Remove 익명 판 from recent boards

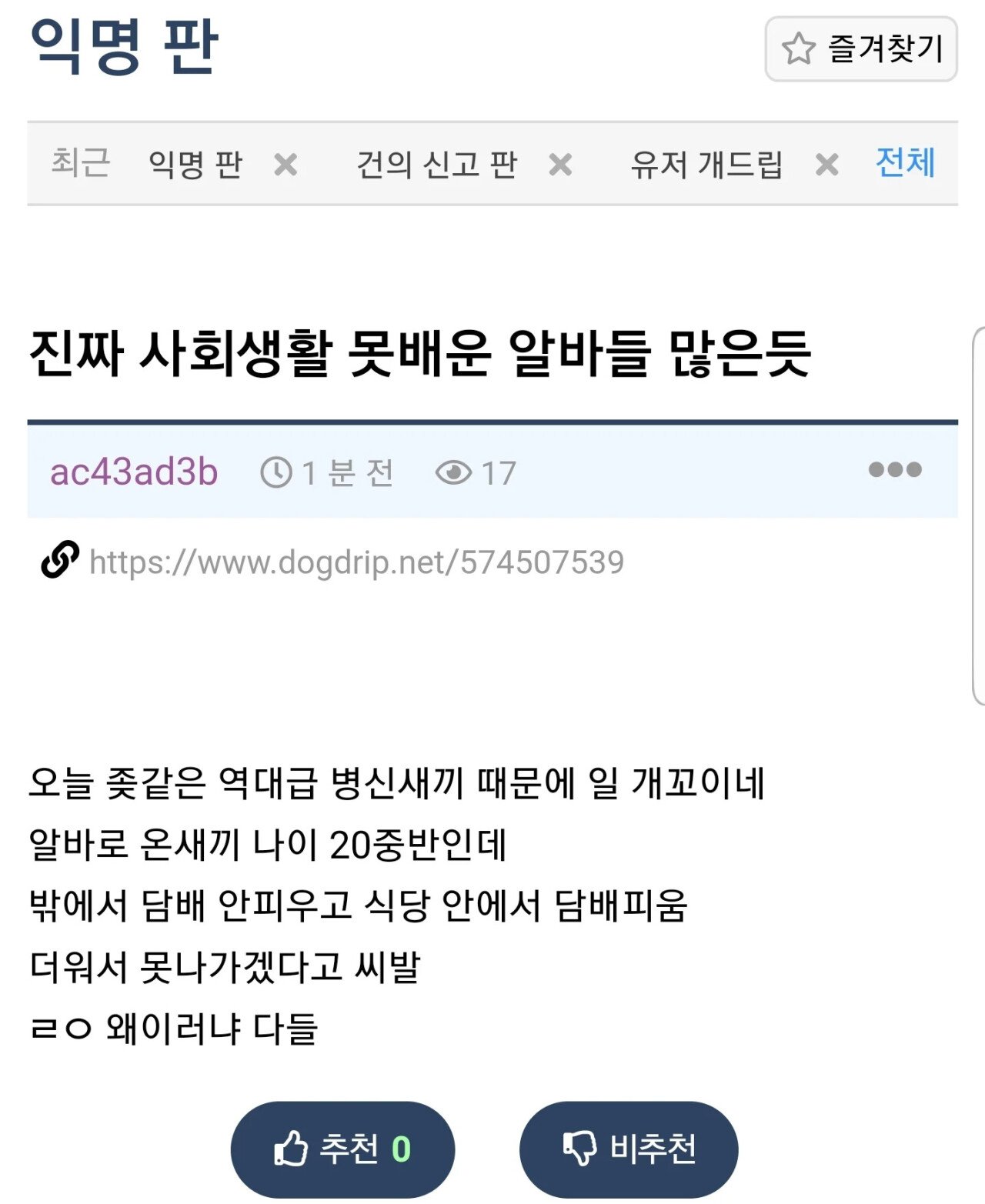[x=285, y=165]
